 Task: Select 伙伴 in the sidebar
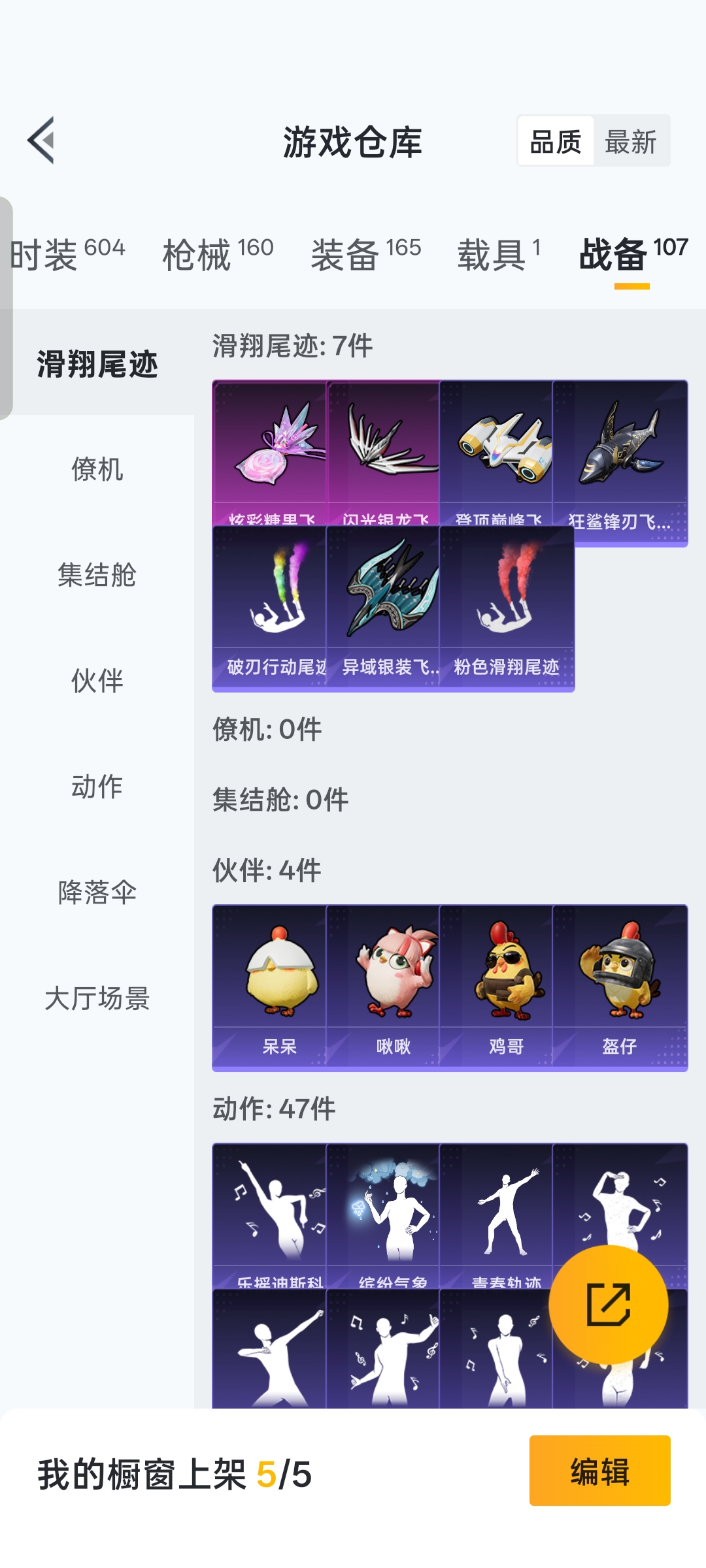(x=97, y=681)
